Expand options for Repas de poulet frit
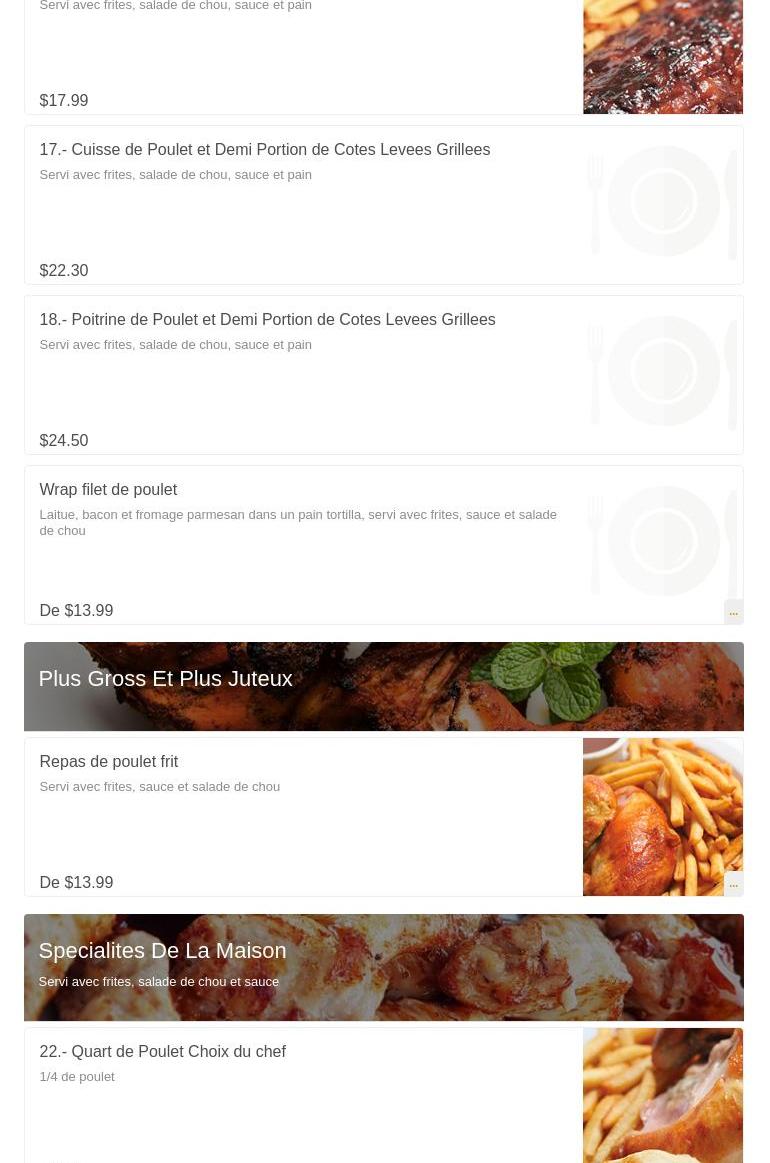This screenshot has width=770, height=1163. tap(733, 883)
